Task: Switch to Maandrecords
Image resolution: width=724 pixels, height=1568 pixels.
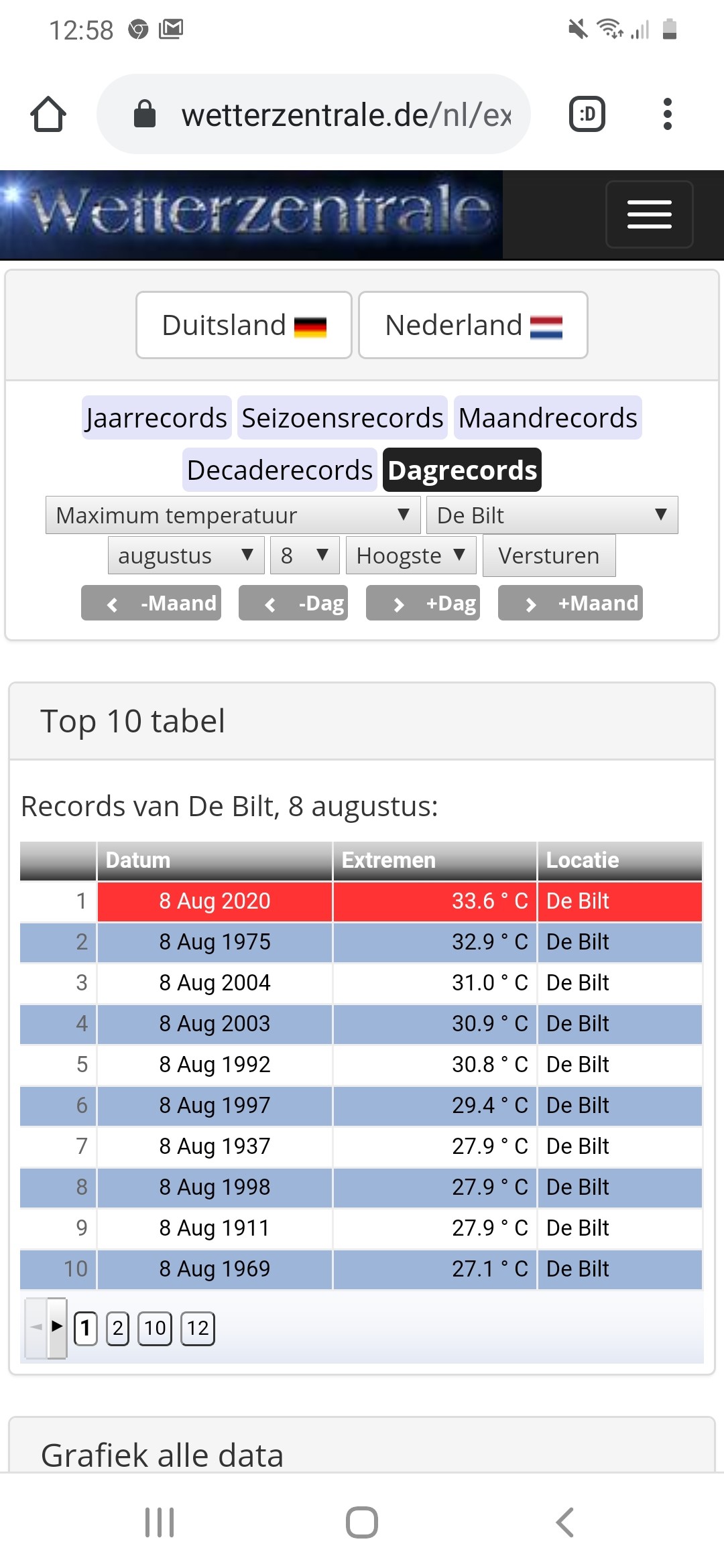Action: [x=548, y=417]
